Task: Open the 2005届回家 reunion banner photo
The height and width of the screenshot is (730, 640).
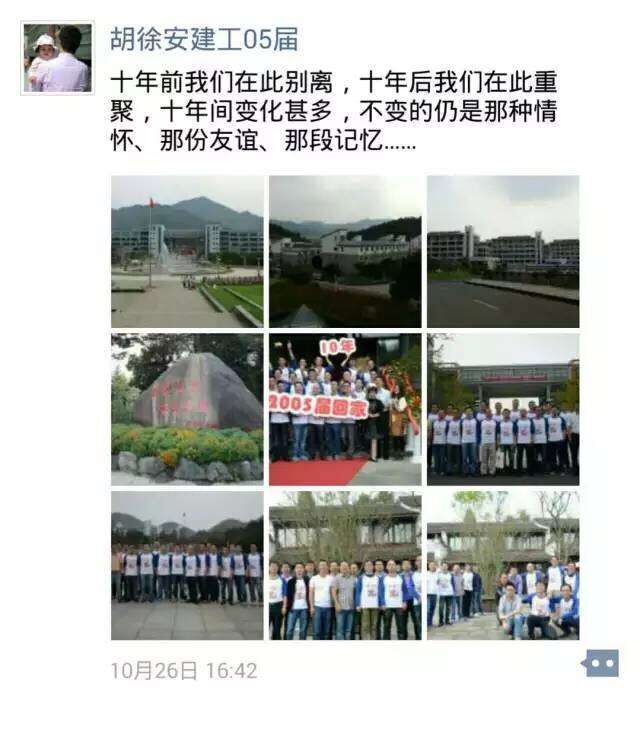Action: 345,409
